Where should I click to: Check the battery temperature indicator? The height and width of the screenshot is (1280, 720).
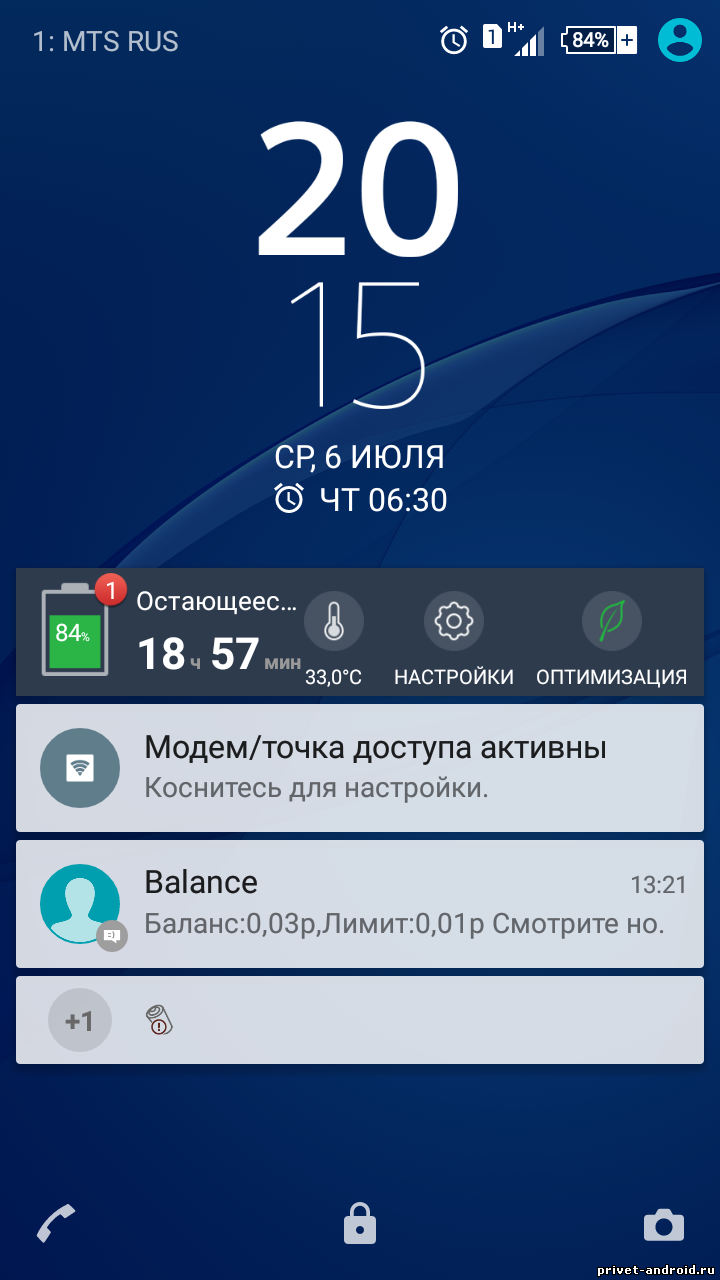(x=333, y=633)
